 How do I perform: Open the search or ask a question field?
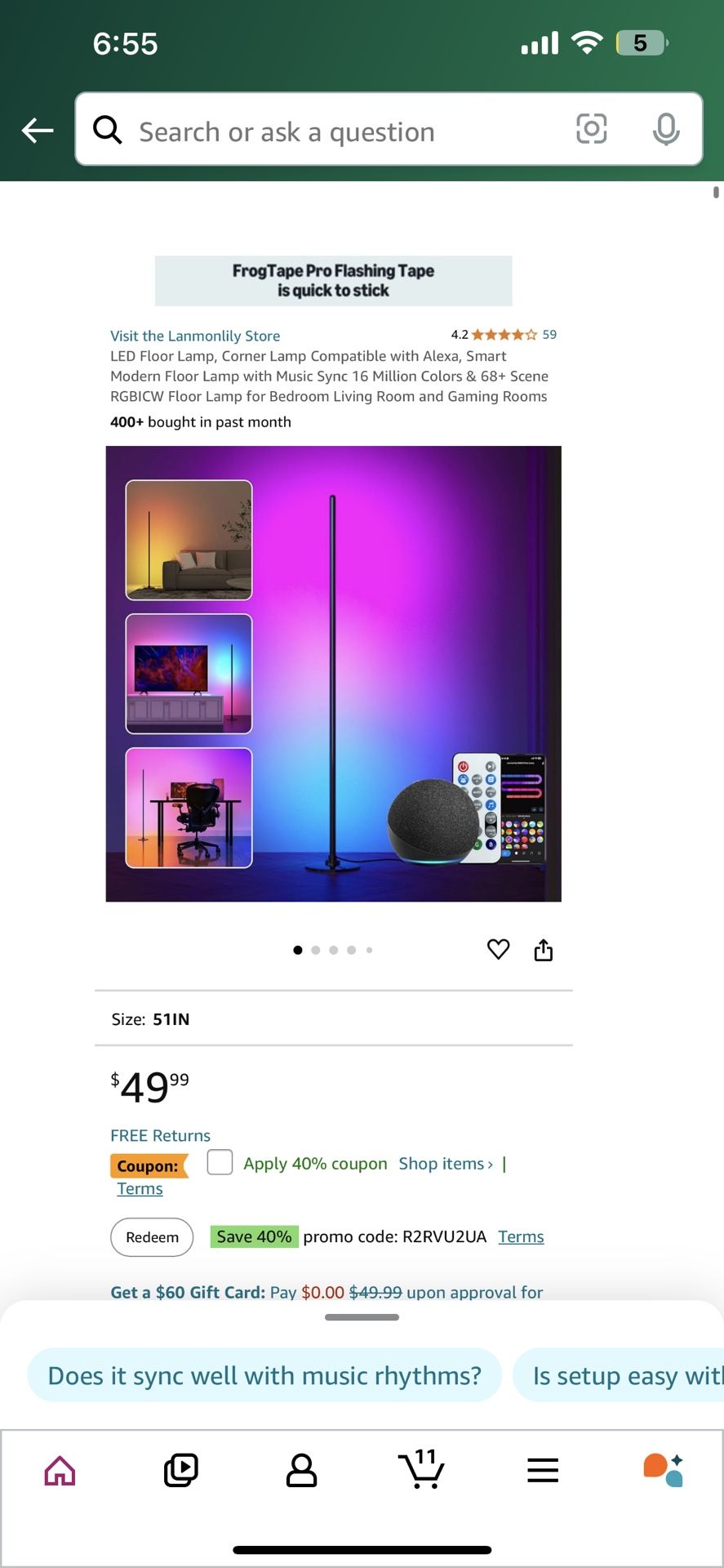326,131
